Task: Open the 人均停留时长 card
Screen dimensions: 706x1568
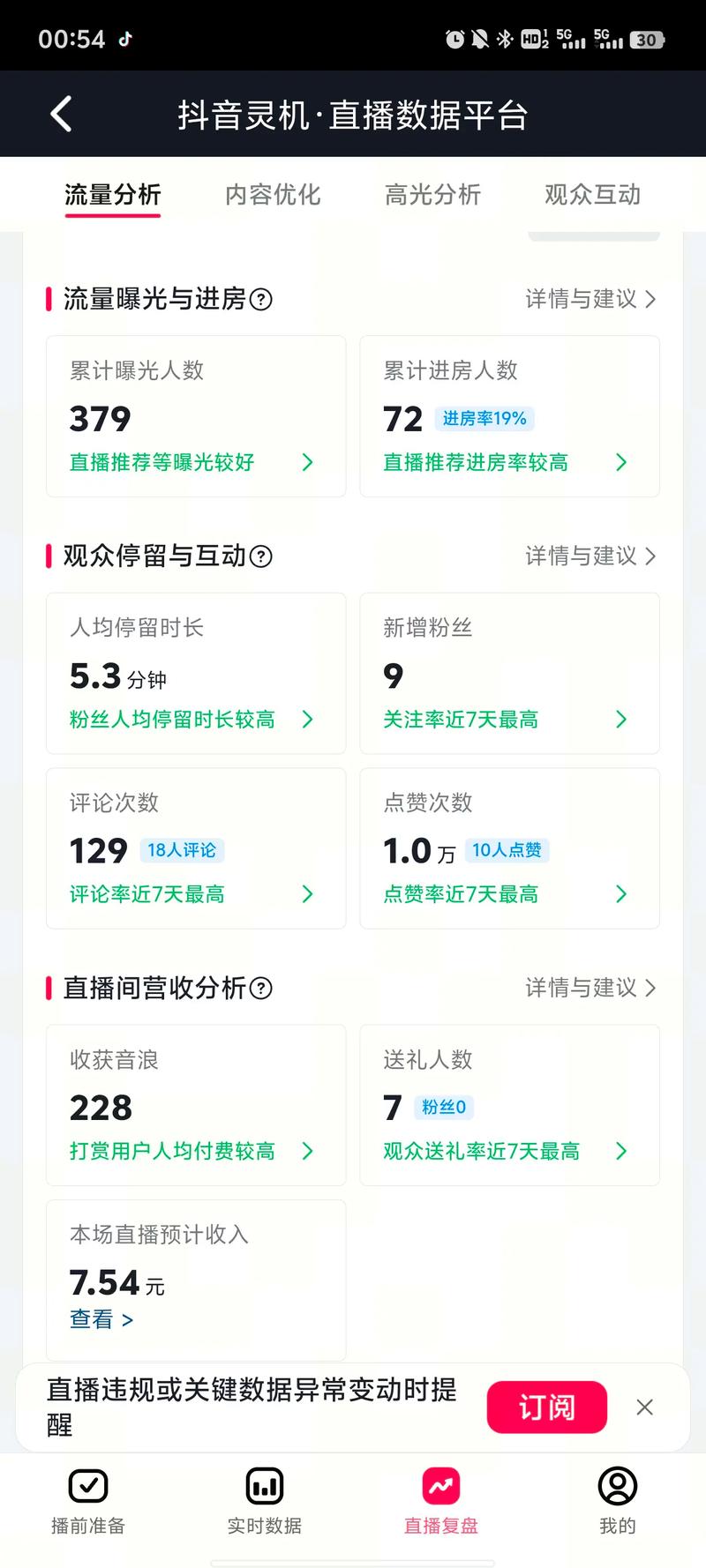Action: pyautogui.click(x=196, y=673)
